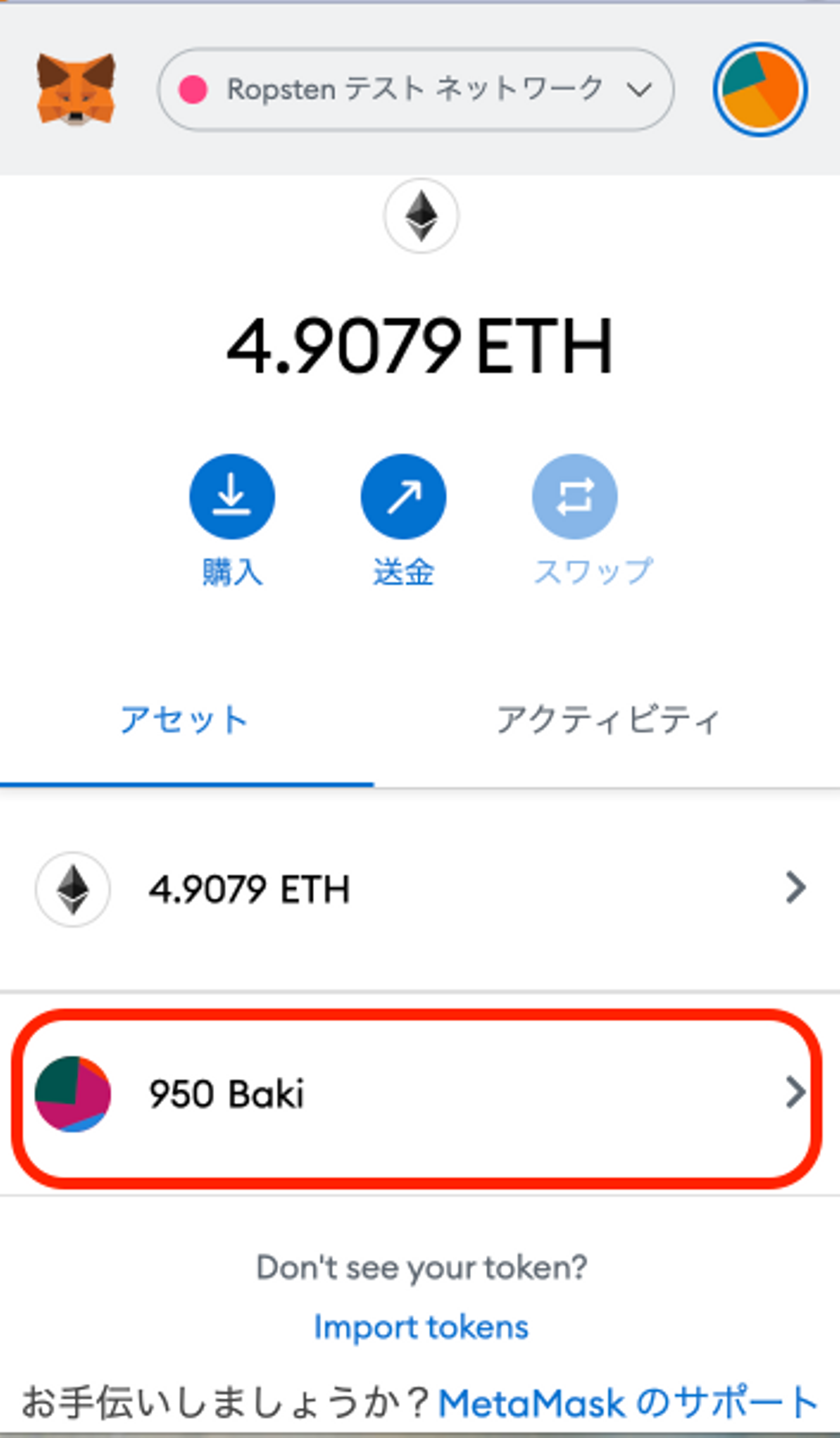Viewport: 840px width, 1438px height.
Task: Open the Ropsten network dropdown
Action: click(x=415, y=89)
